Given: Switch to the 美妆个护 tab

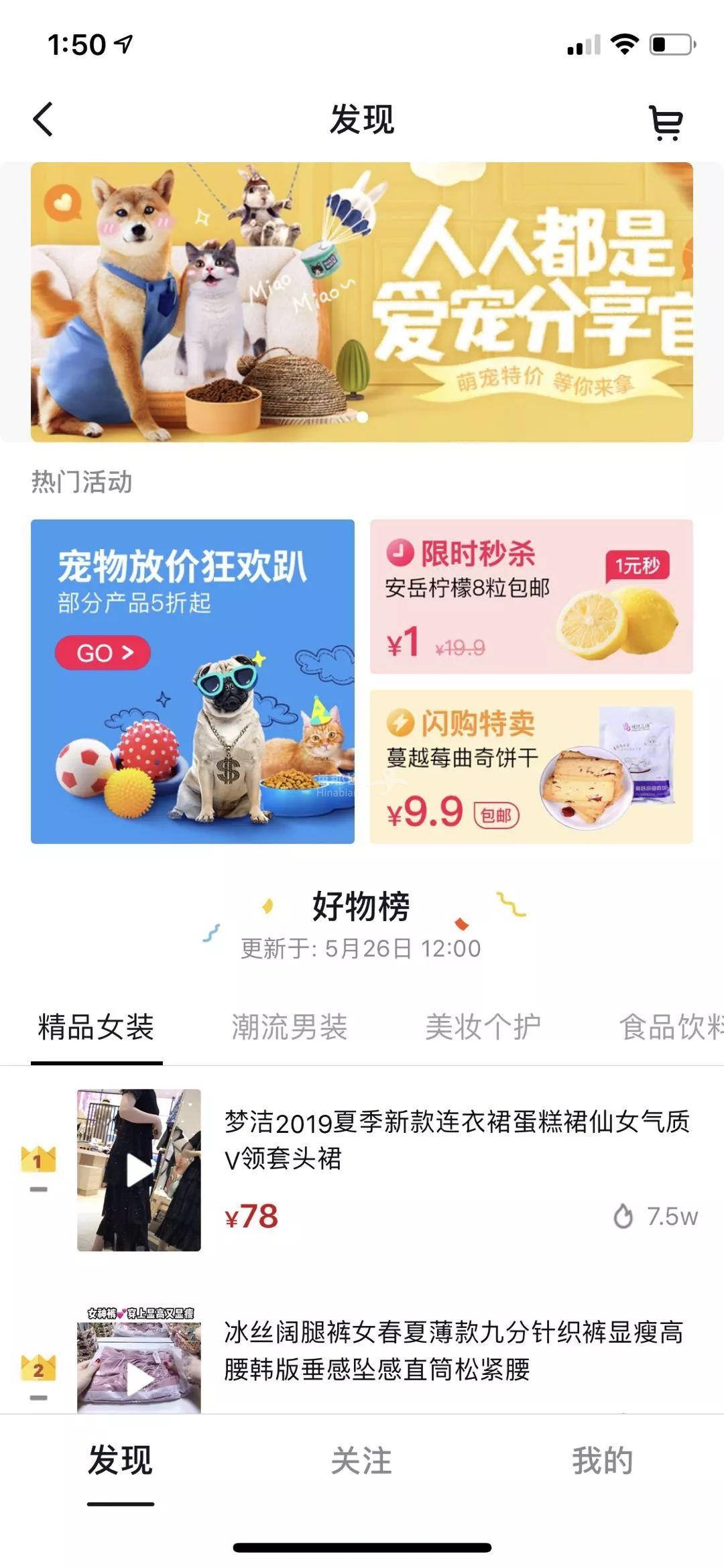Looking at the screenshot, I should (483, 1027).
